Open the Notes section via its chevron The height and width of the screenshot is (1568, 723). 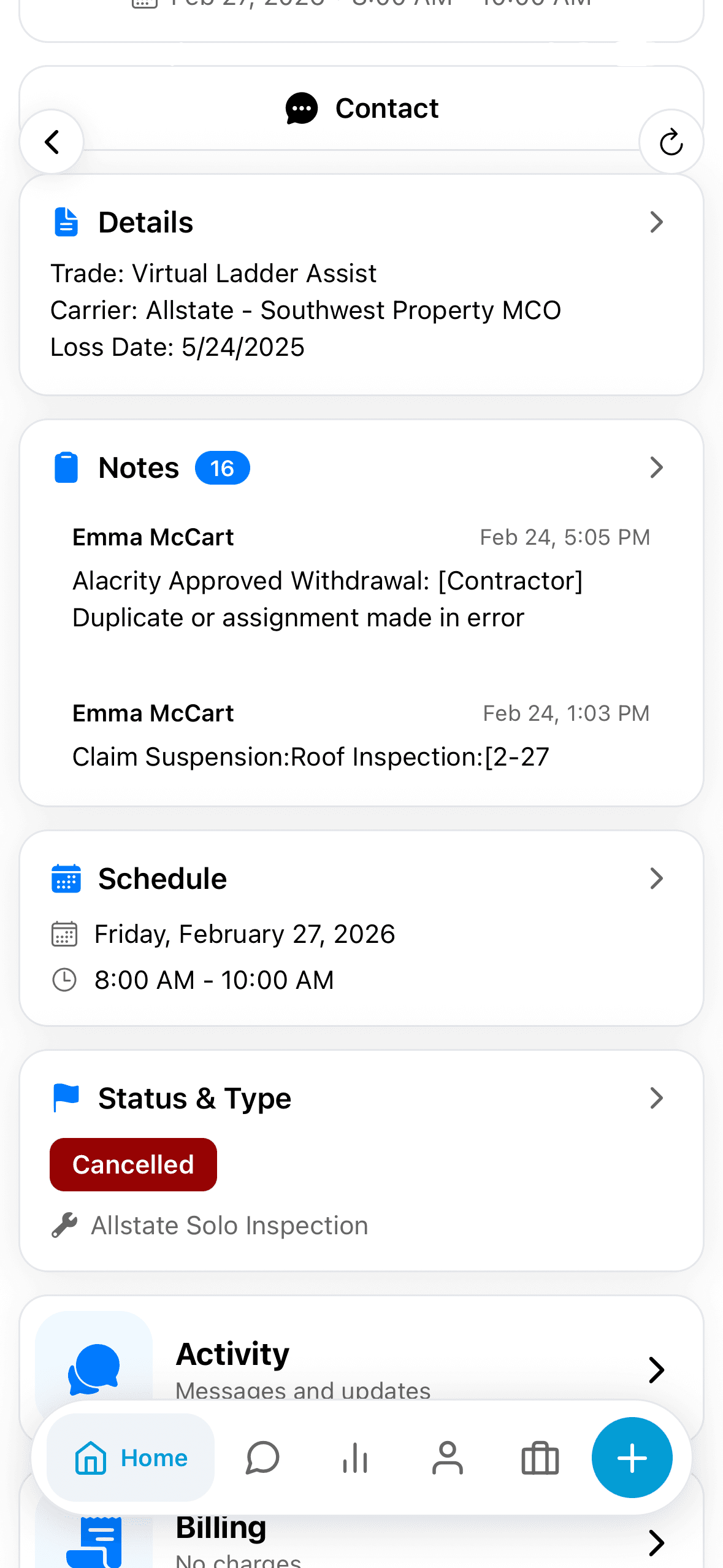click(656, 467)
